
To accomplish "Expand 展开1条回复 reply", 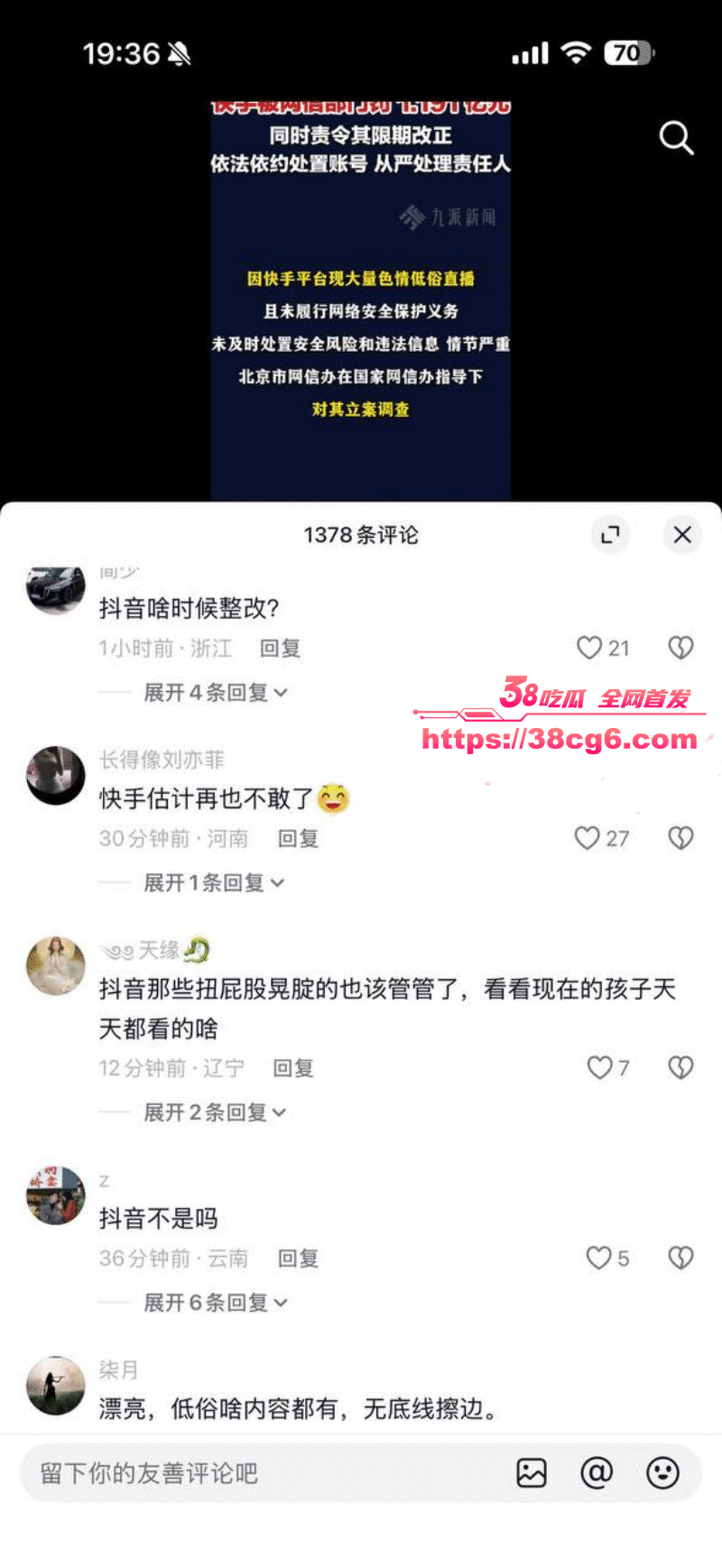I will pyautogui.click(x=213, y=883).
